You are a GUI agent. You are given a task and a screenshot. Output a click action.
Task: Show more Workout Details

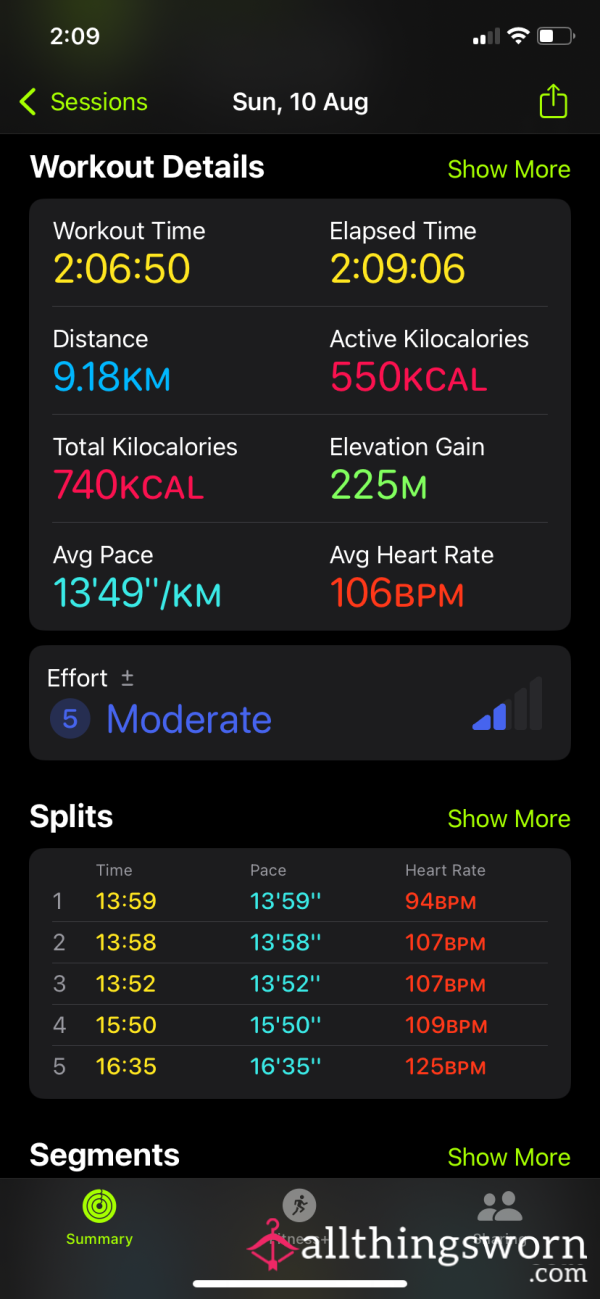tap(509, 169)
